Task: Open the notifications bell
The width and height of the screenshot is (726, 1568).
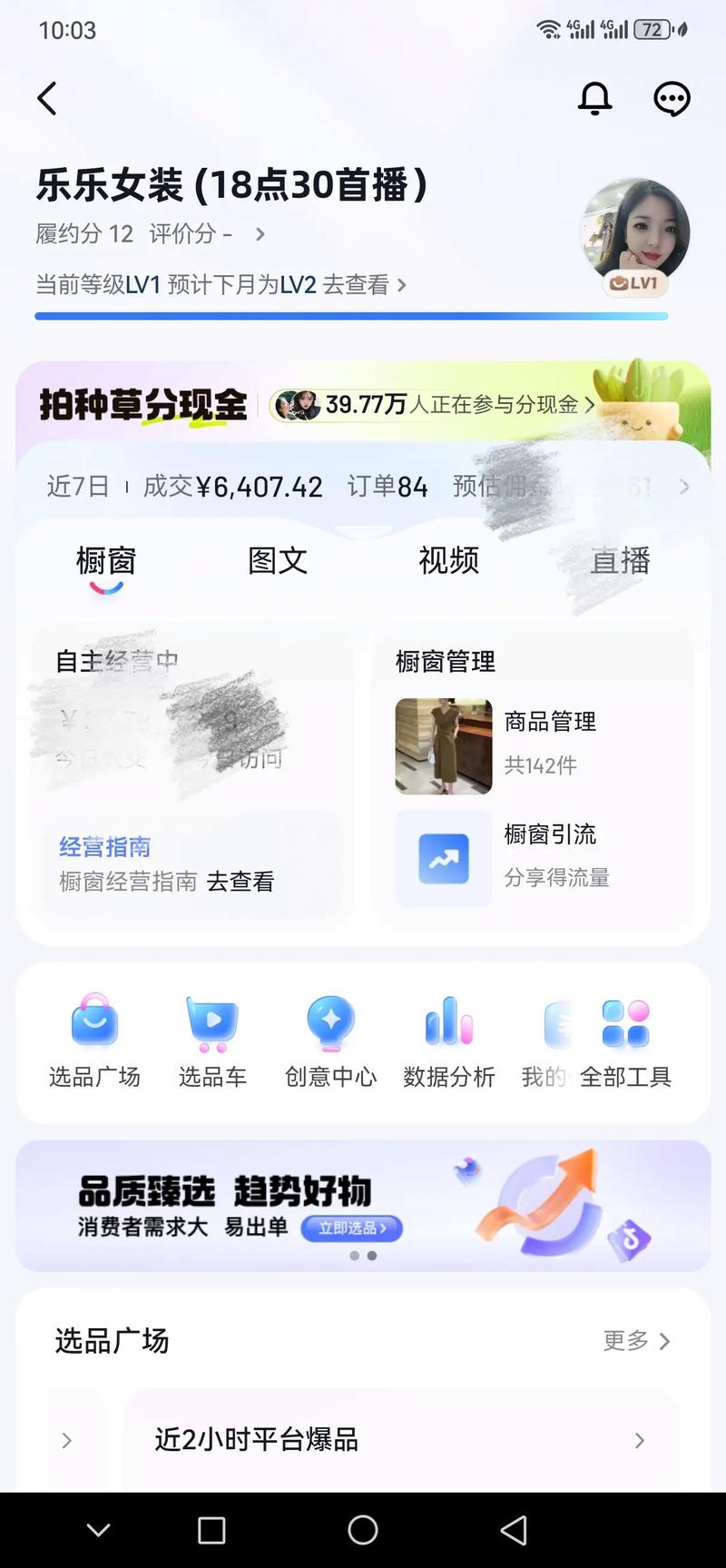Action: [x=595, y=98]
